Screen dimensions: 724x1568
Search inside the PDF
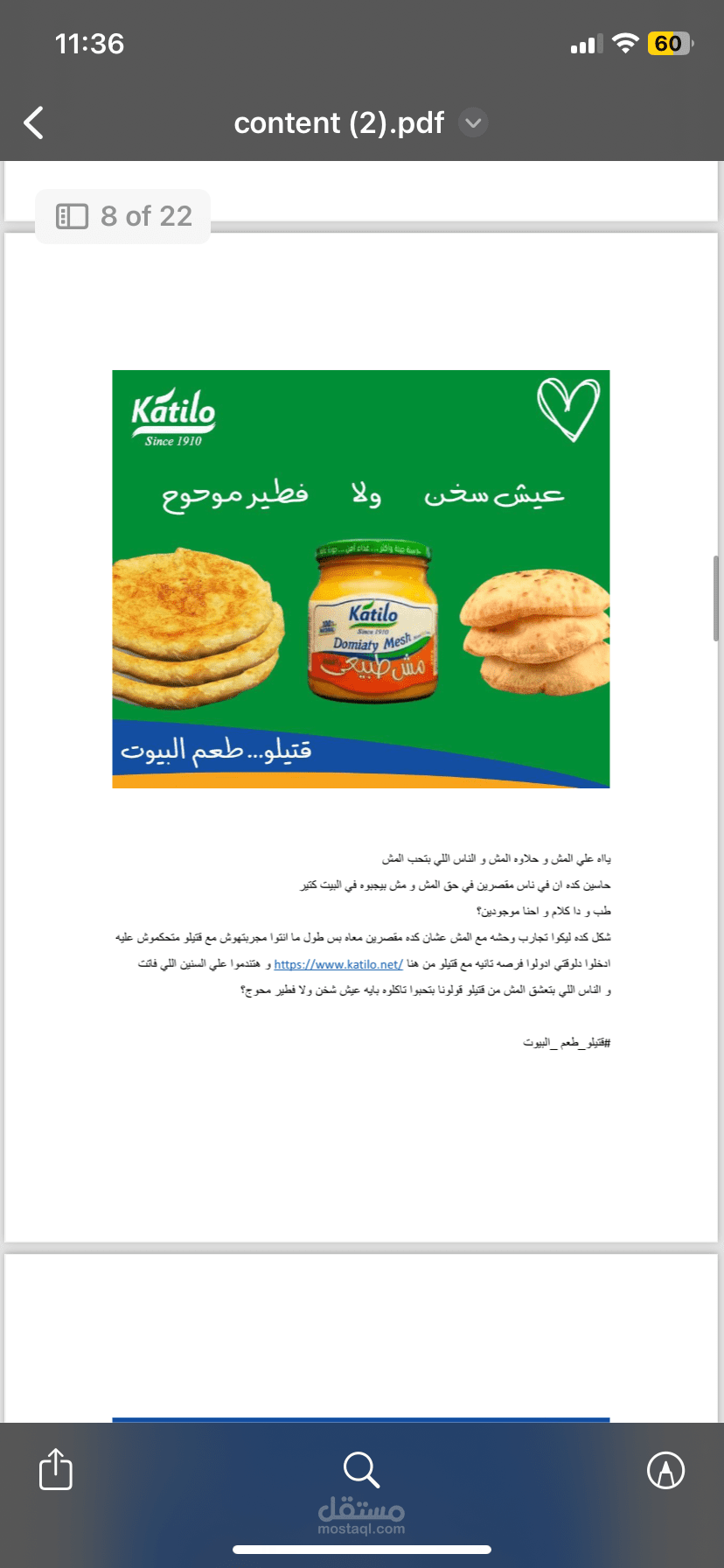click(361, 1469)
